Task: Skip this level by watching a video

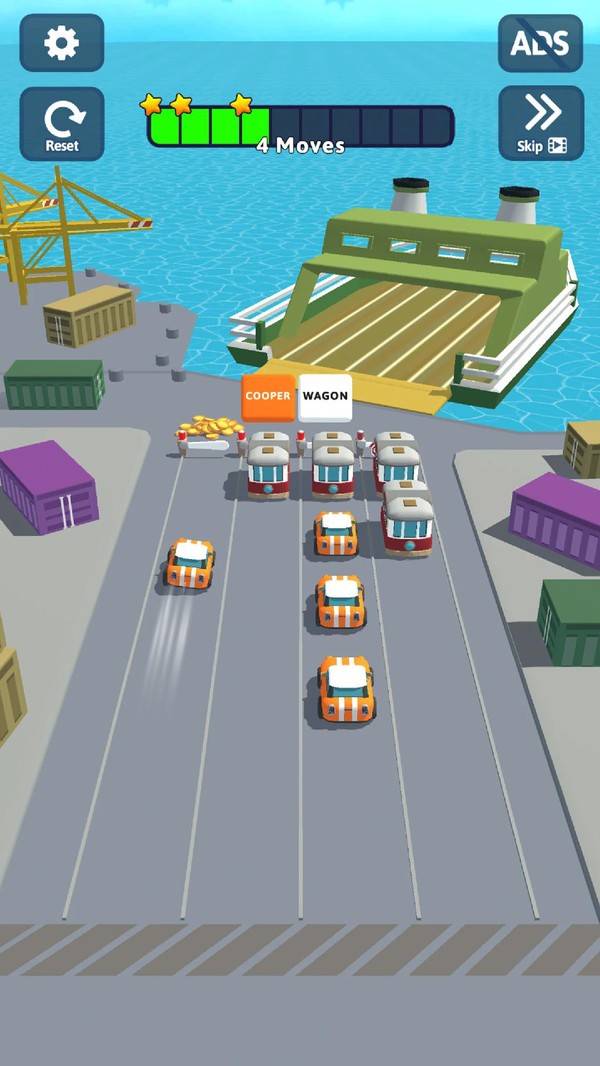Action: pos(541,123)
